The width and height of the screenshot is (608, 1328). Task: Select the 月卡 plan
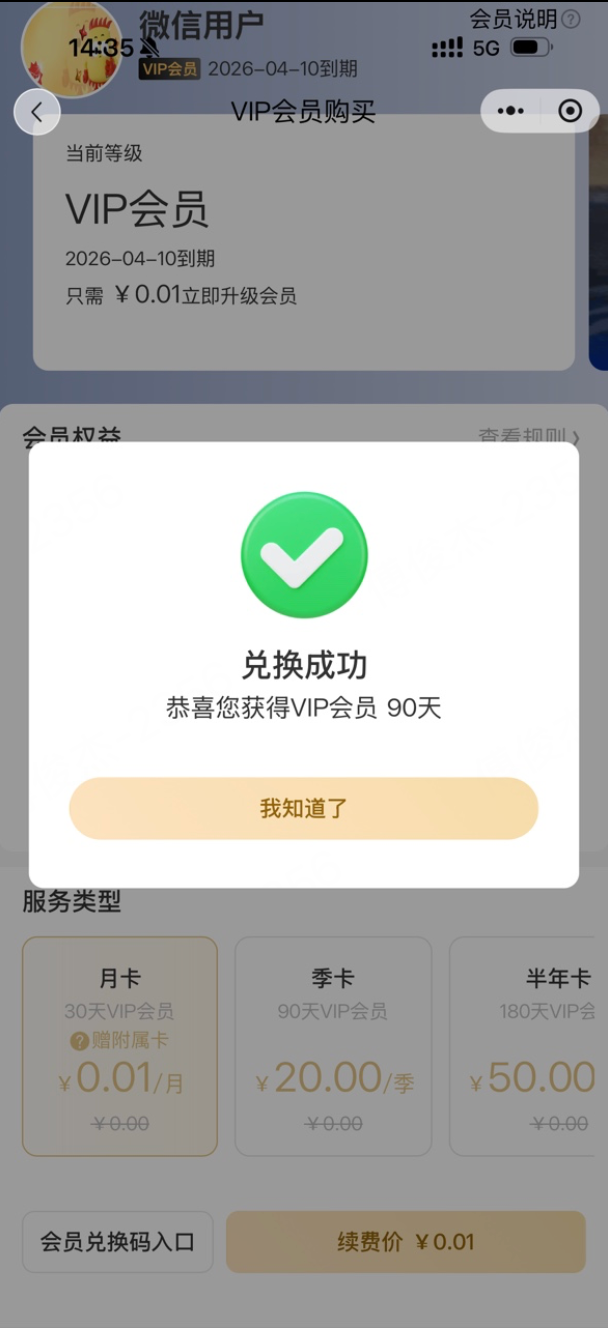120,1045
